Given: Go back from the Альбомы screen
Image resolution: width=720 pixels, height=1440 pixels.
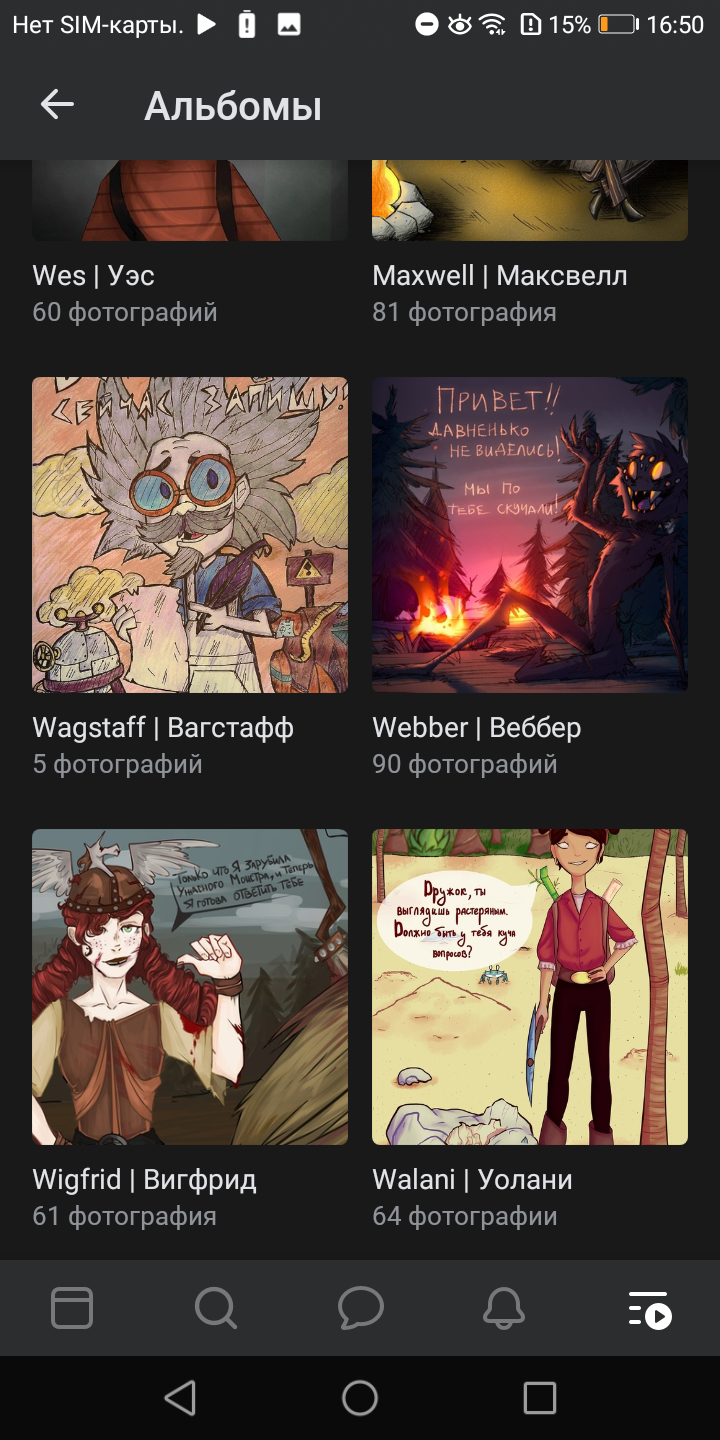Looking at the screenshot, I should 57,105.
